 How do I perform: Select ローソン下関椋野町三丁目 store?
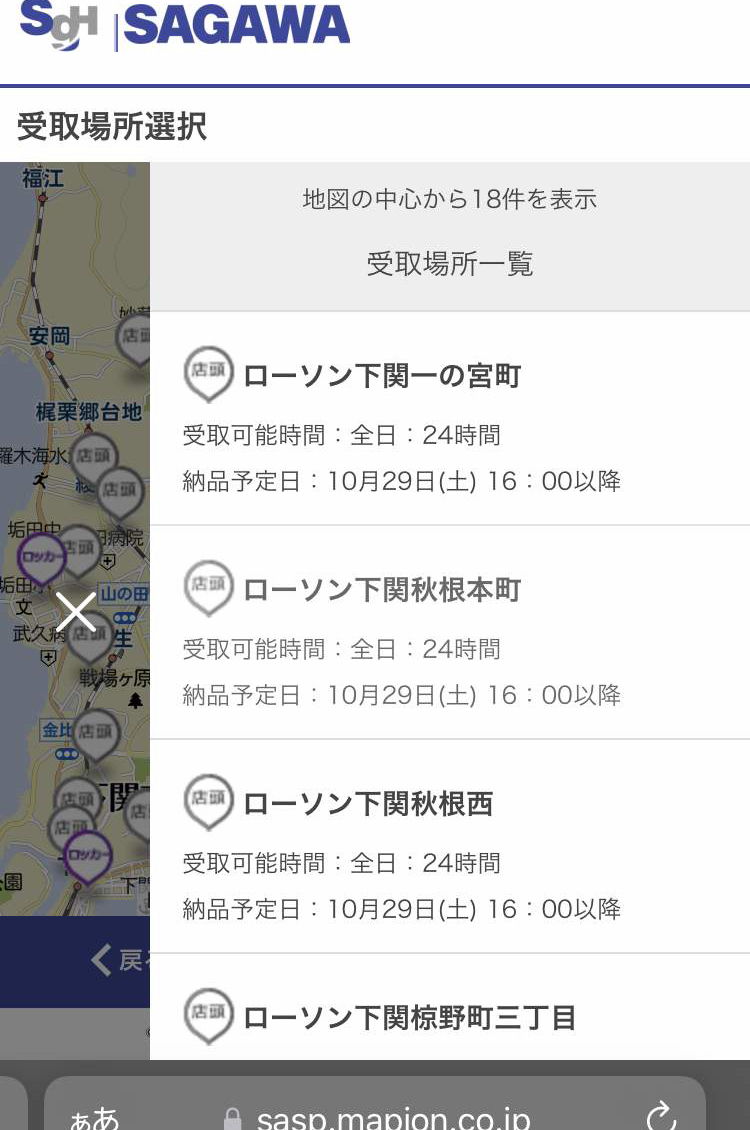click(x=409, y=1018)
